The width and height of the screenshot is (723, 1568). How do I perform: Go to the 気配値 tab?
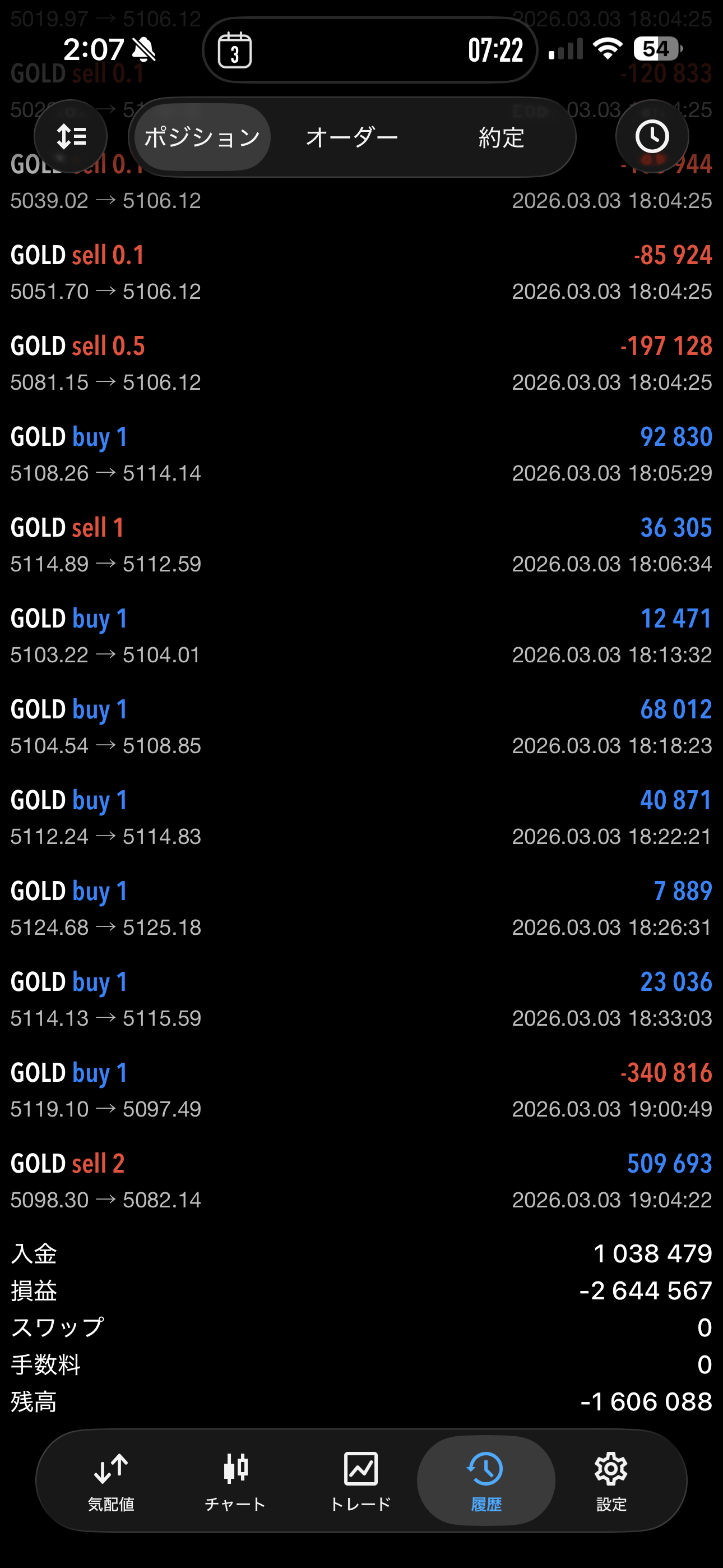point(111,1481)
